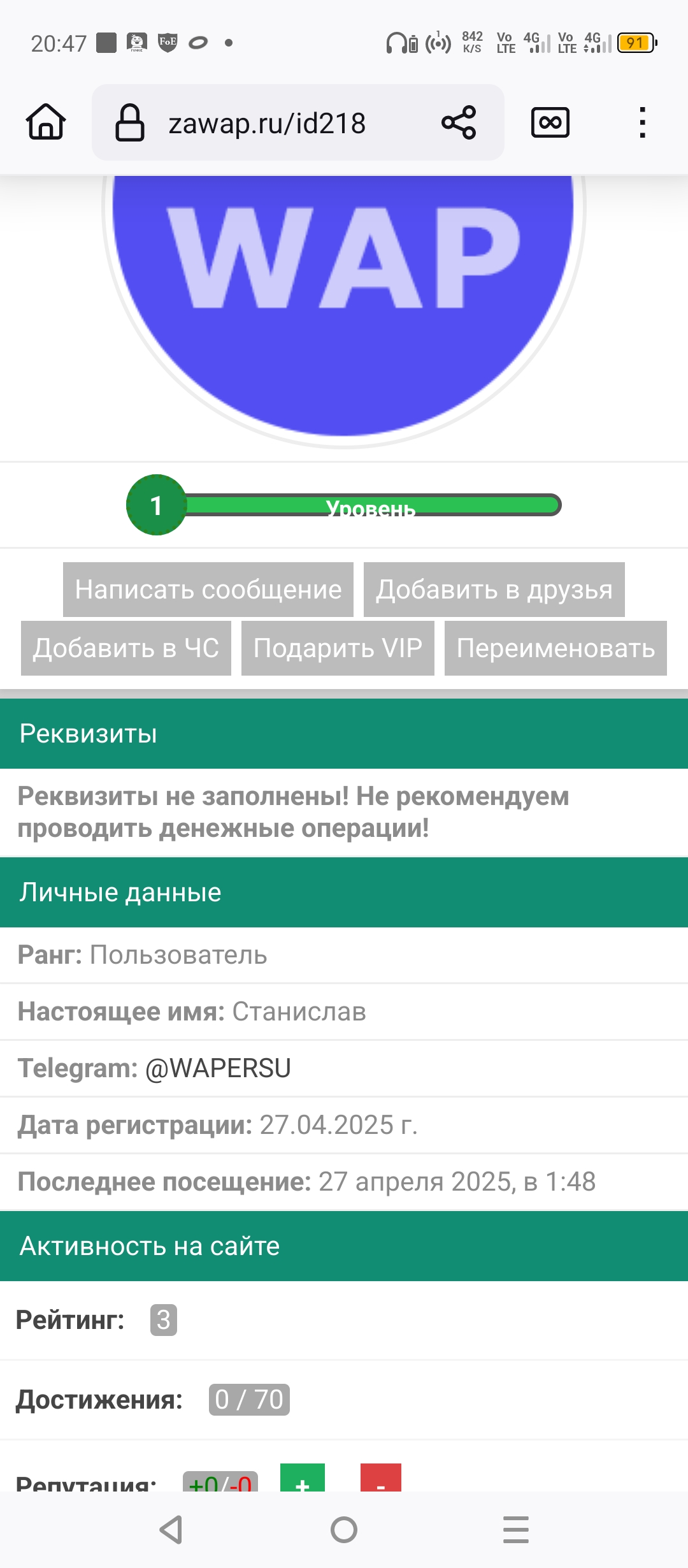Give negative reputation with minus button
Screen dimensions: 688x1568
pos(381,1480)
